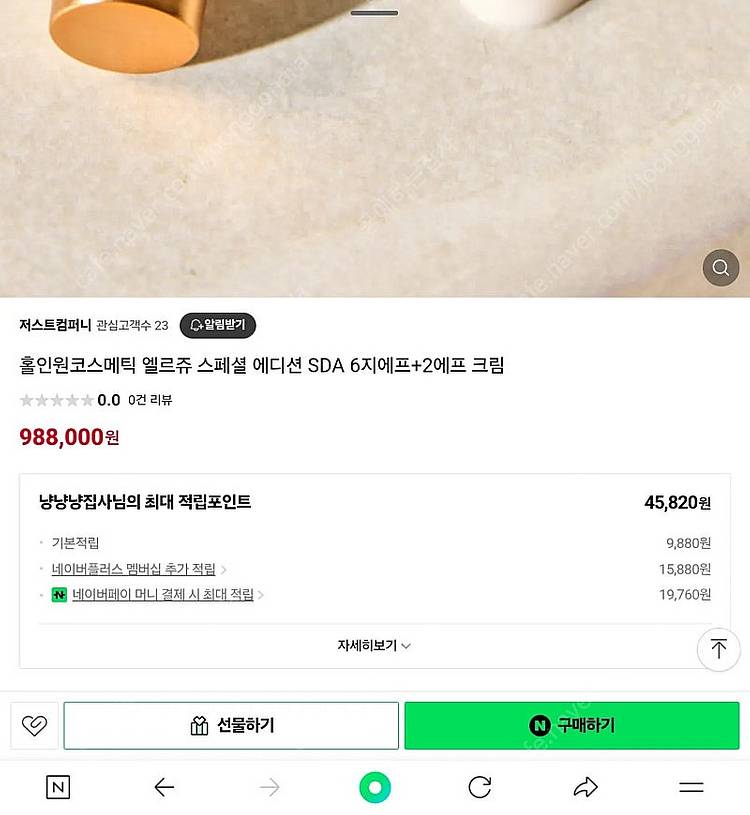Viewport: 750px width, 815px height.
Task: Tap the drag handle above product image
Action: coord(373,13)
